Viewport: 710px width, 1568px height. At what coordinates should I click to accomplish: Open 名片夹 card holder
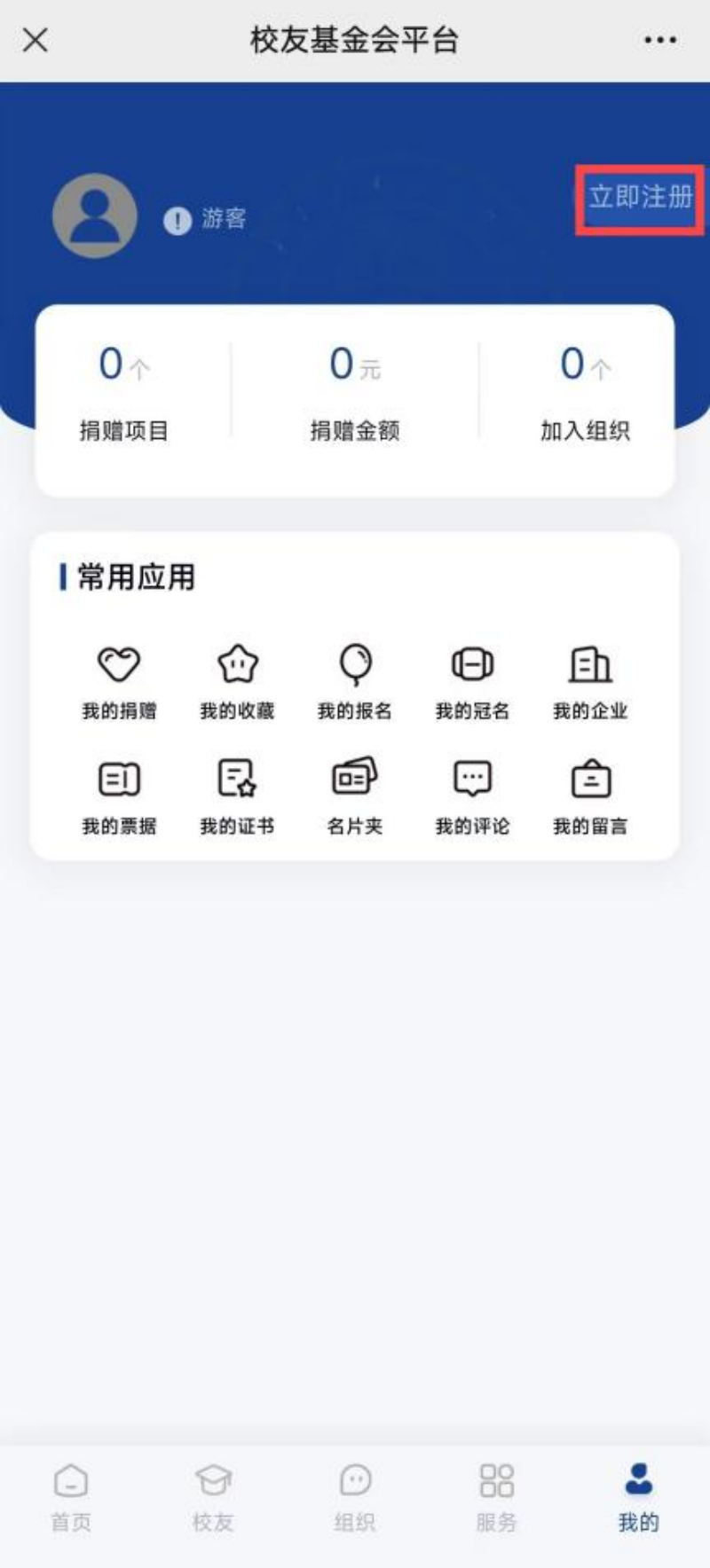coord(355,796)
